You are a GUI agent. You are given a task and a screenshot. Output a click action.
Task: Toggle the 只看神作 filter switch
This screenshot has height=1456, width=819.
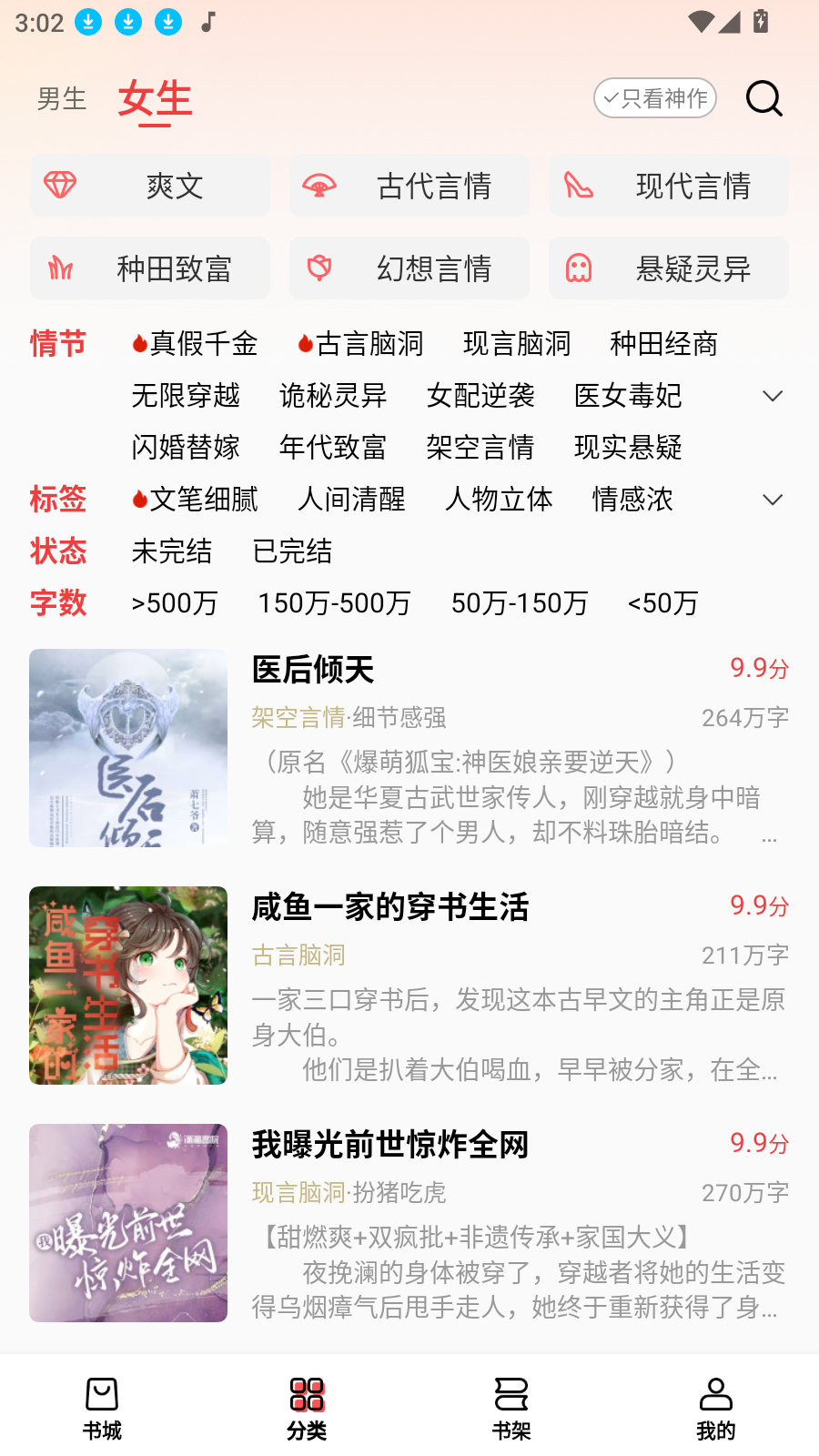click(x=654, y=97)
